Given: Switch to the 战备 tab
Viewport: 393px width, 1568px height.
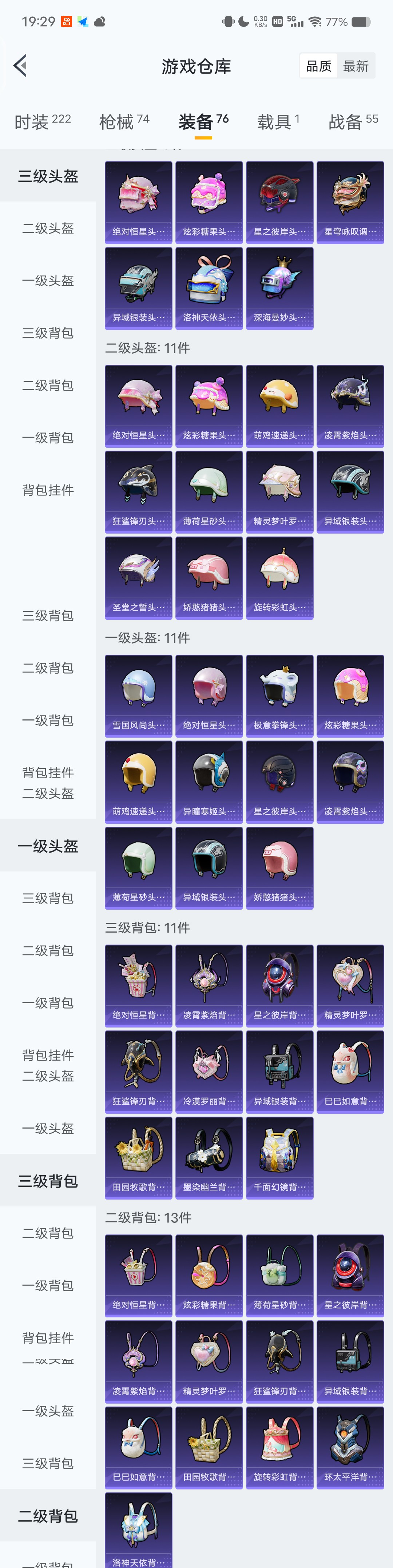Looking at the screenshot, I should (353, 121).
